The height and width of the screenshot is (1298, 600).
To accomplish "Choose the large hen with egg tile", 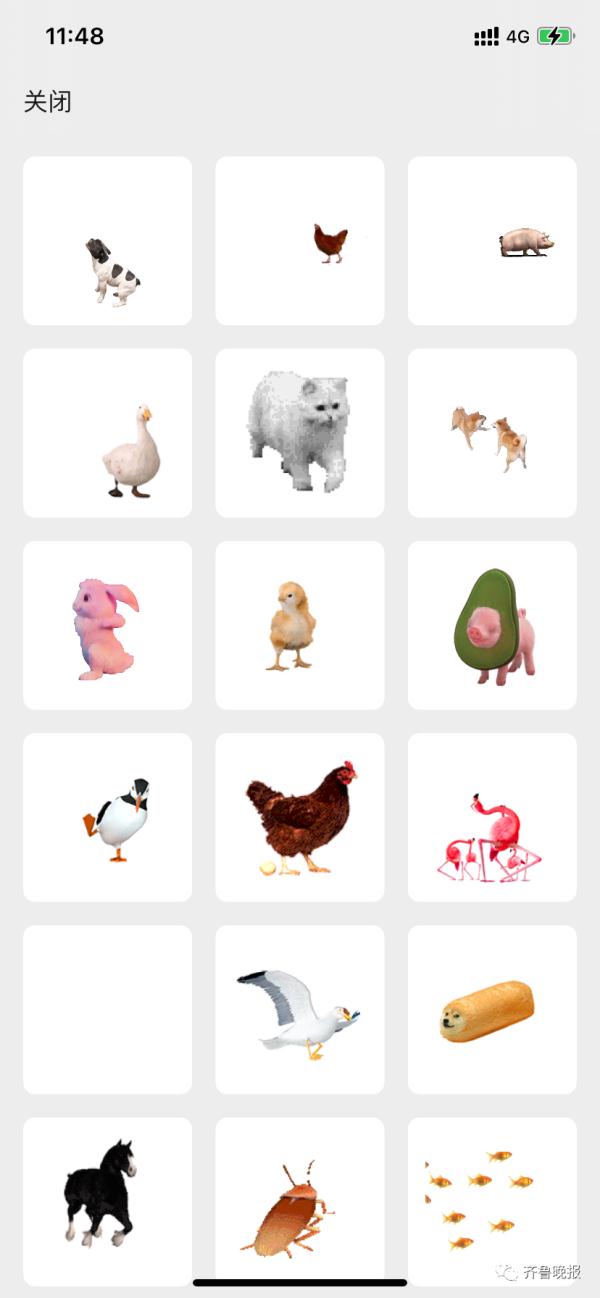I will click(x=300, y=817).
